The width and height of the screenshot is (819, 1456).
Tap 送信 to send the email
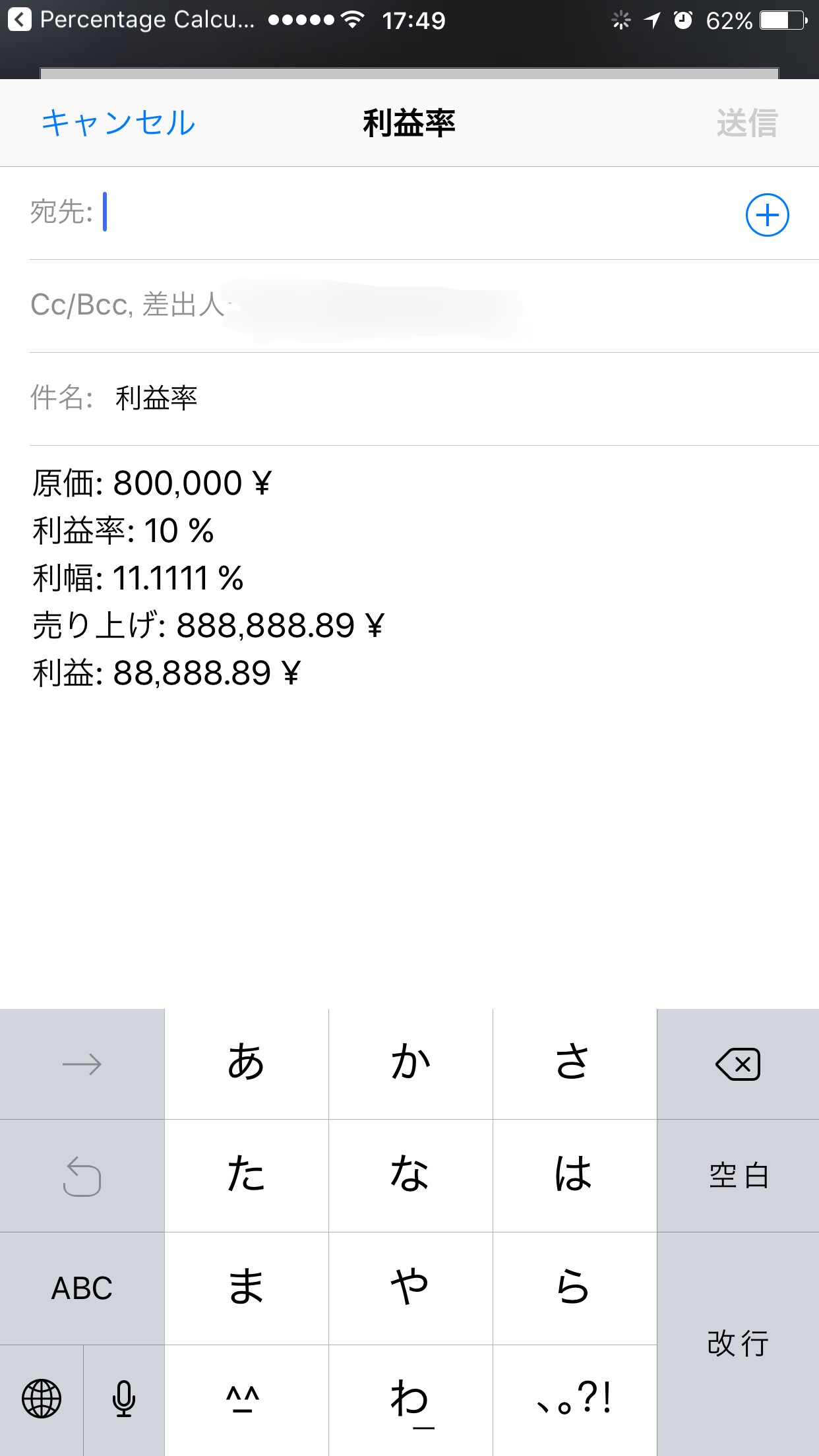point(746,123)
